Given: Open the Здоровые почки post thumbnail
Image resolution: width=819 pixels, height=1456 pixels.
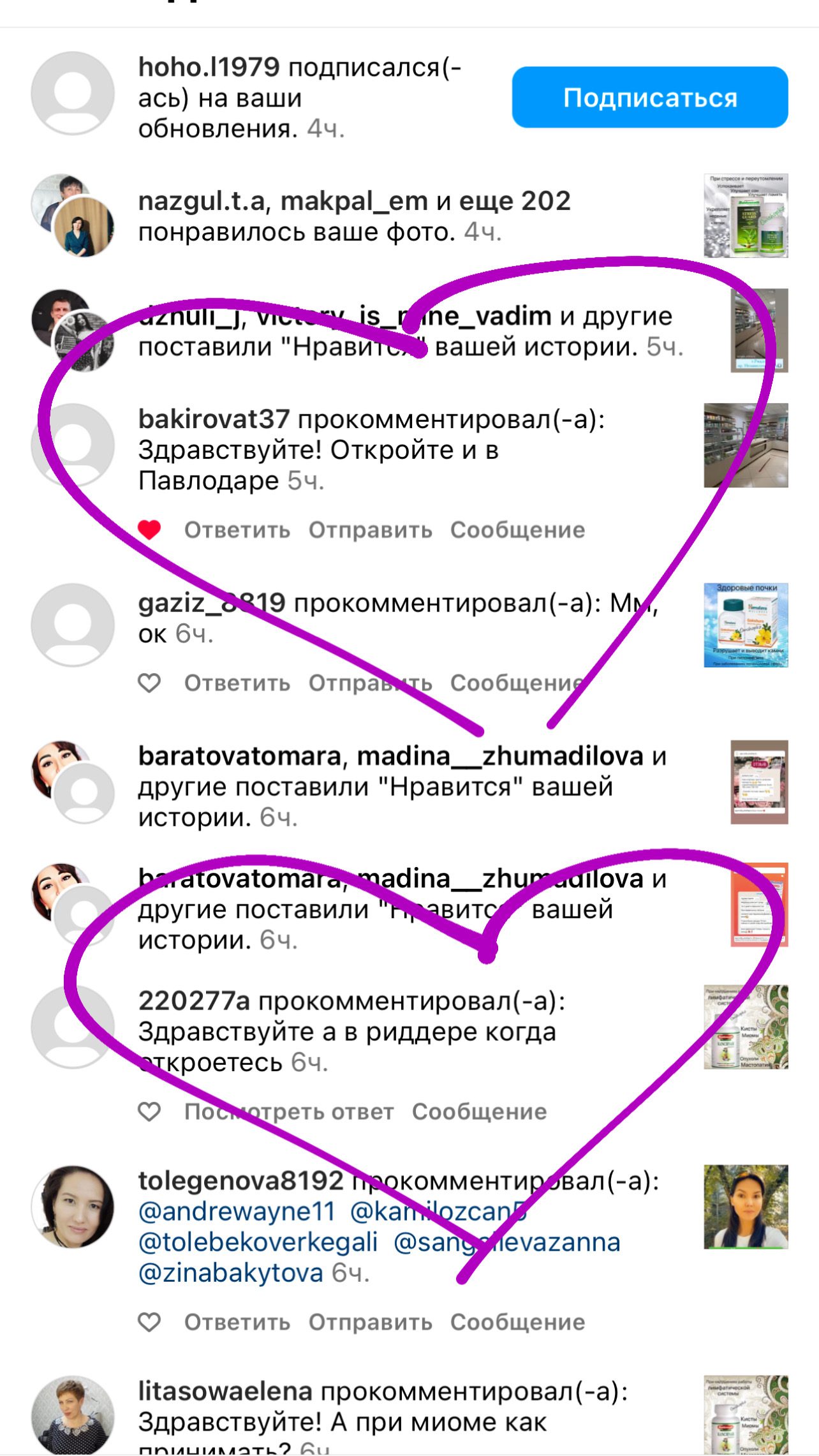Looking at the screenshot, I should [x=745, y=625].
